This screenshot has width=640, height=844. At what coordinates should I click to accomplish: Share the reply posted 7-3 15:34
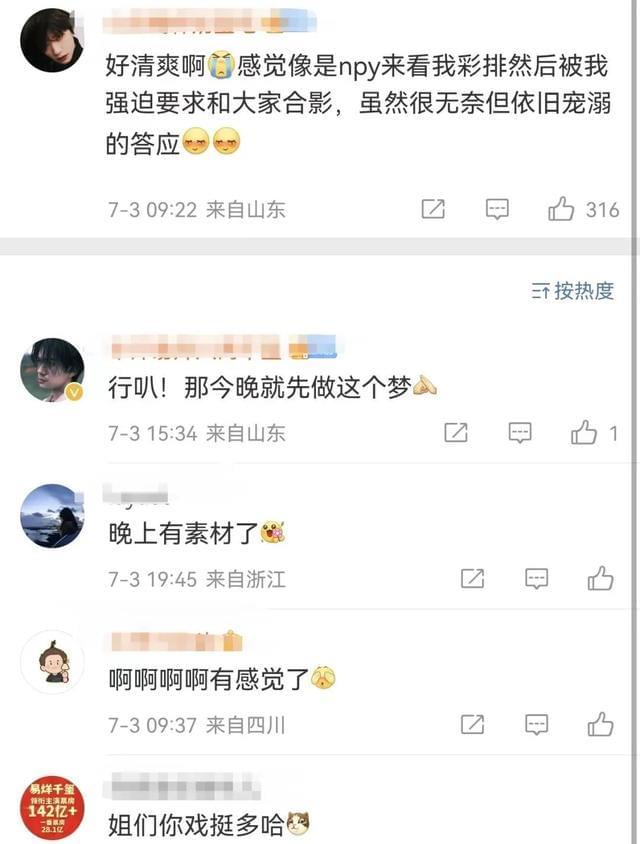[x=456, y=433]
